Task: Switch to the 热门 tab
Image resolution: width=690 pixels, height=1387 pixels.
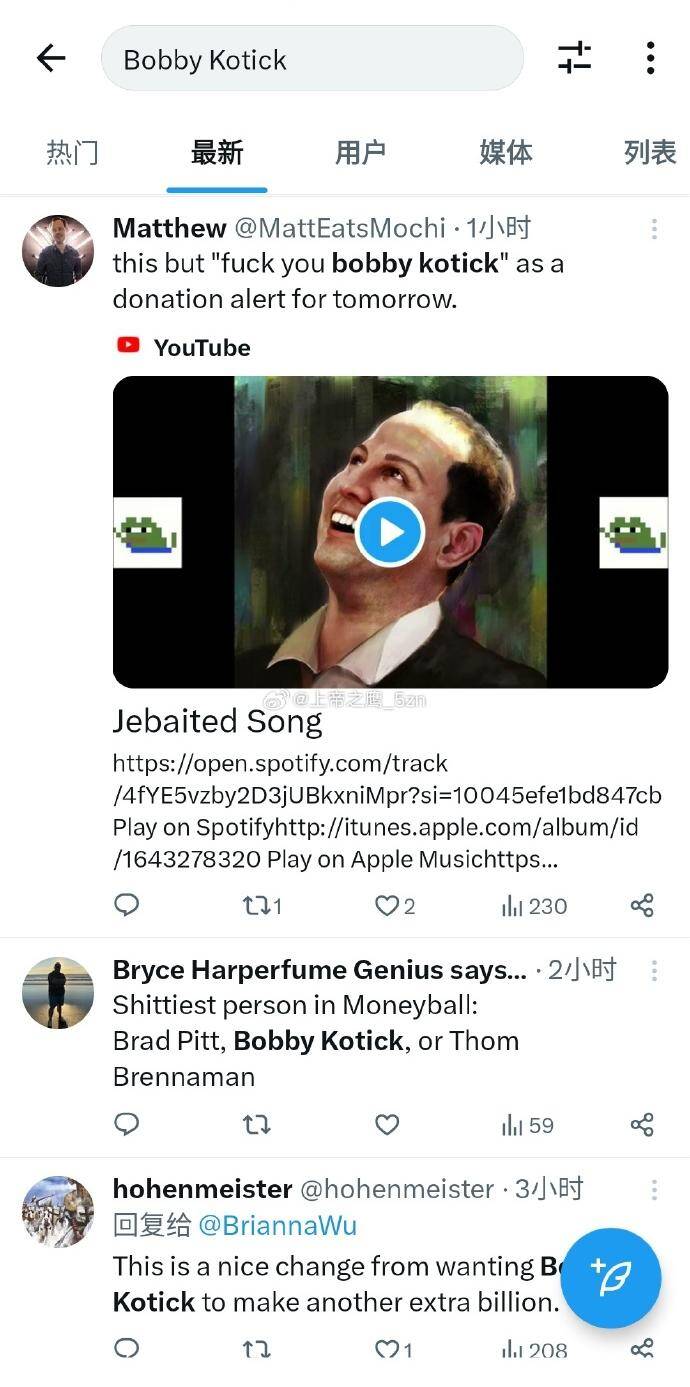Action: [x=72, y=153]
